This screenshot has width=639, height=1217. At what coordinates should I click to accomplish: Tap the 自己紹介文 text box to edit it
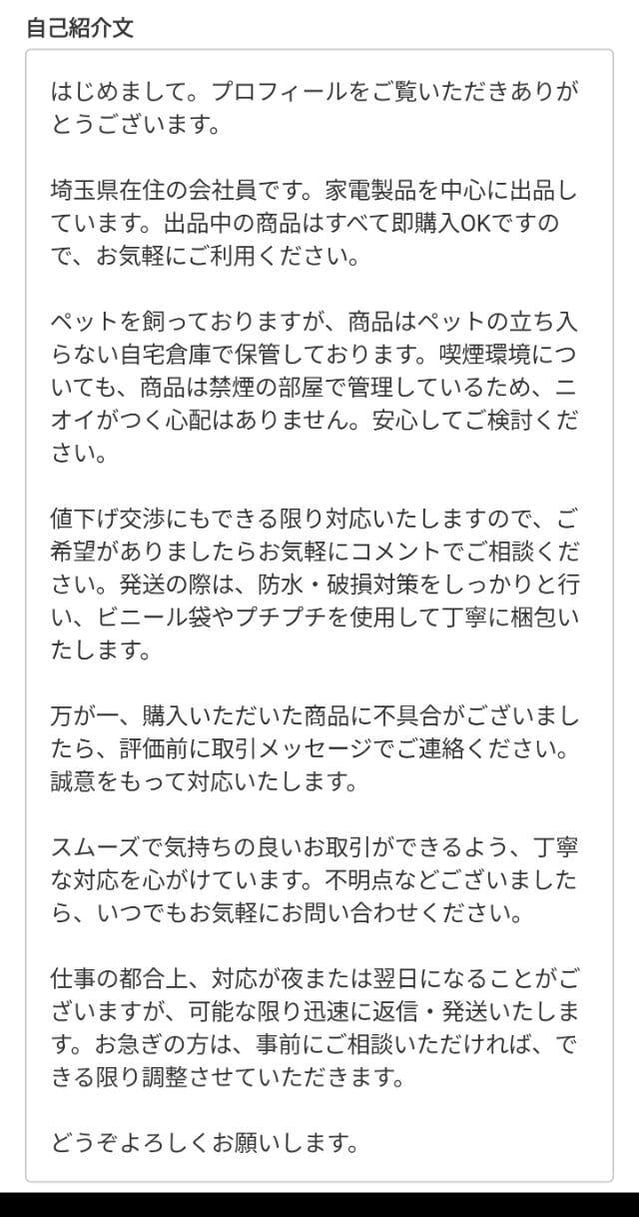point(318,614)
